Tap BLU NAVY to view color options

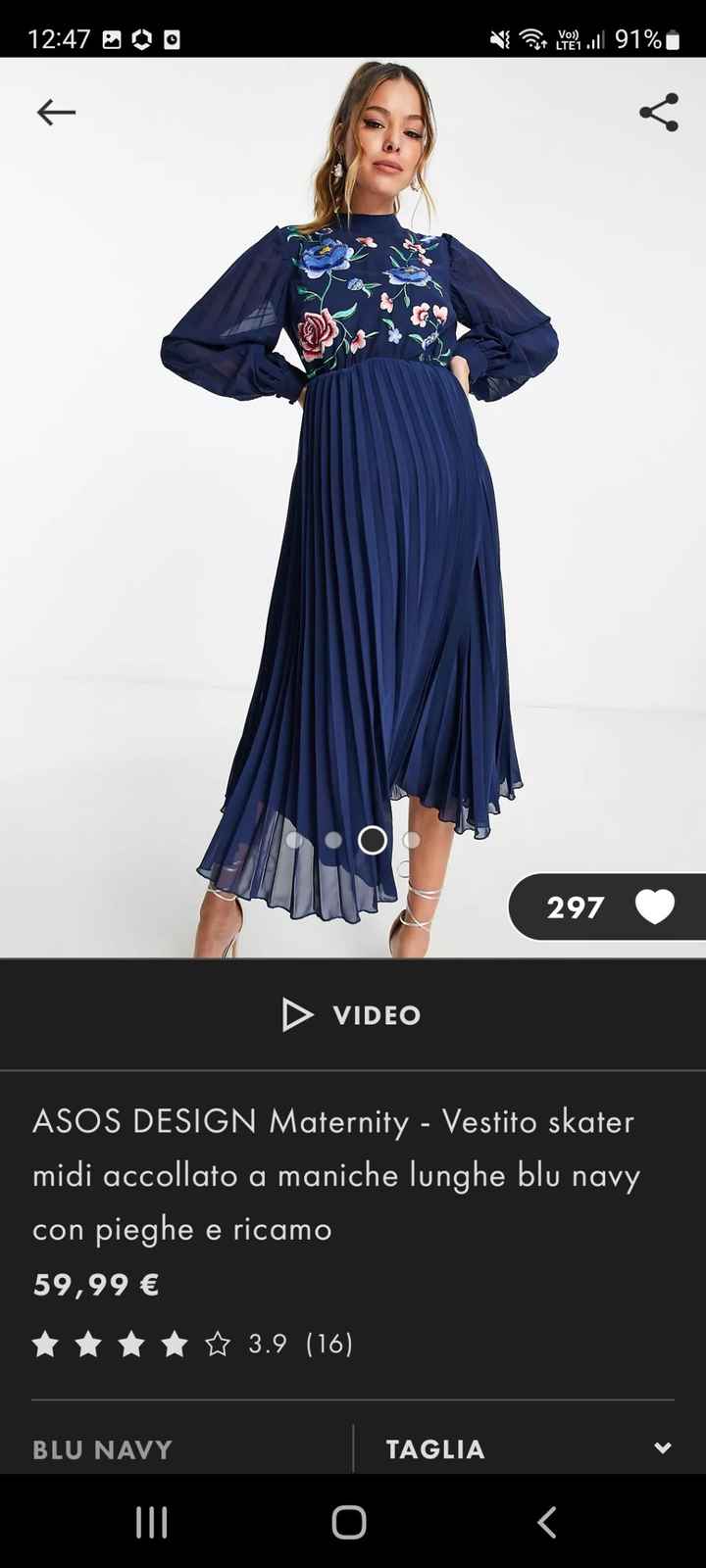coord(101,1448)
